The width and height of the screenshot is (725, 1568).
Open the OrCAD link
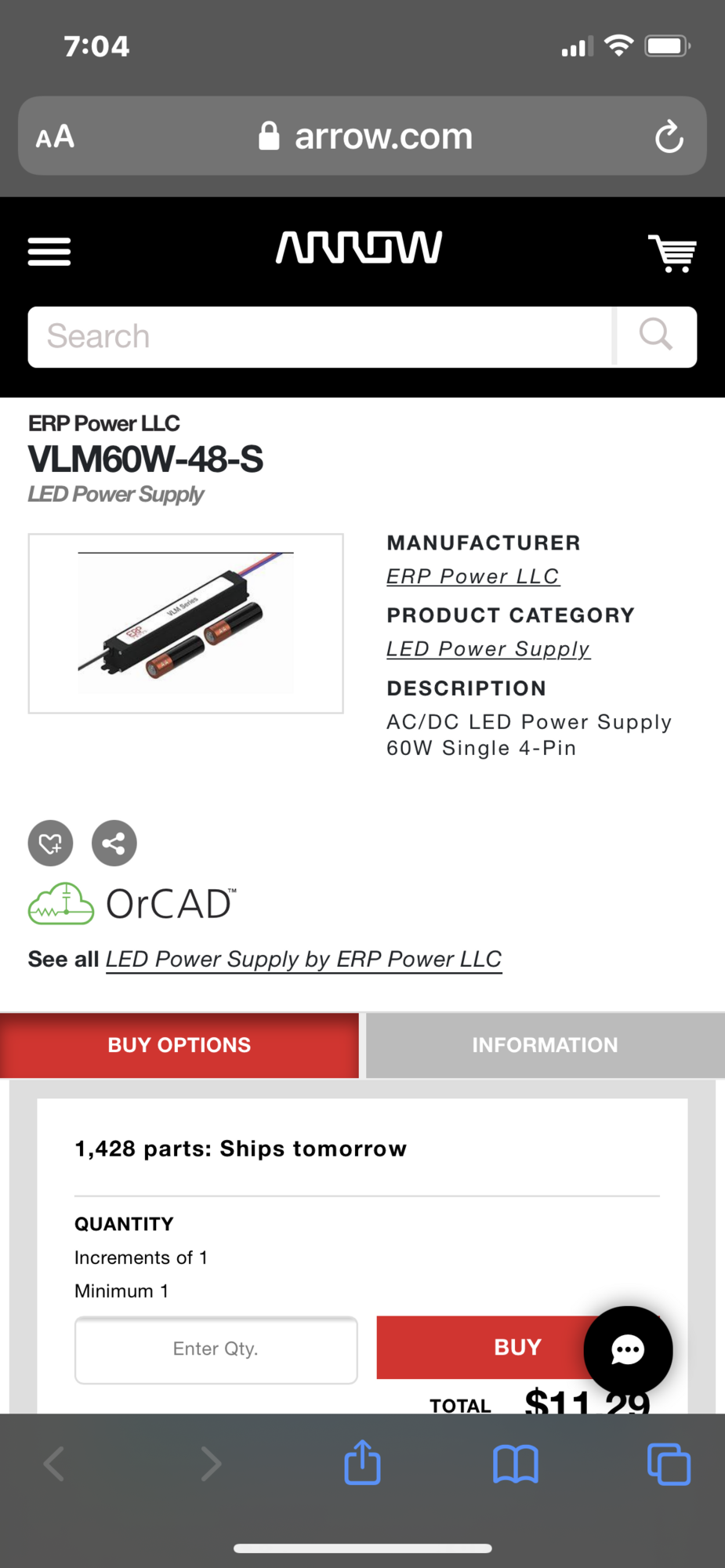[132, 904]
